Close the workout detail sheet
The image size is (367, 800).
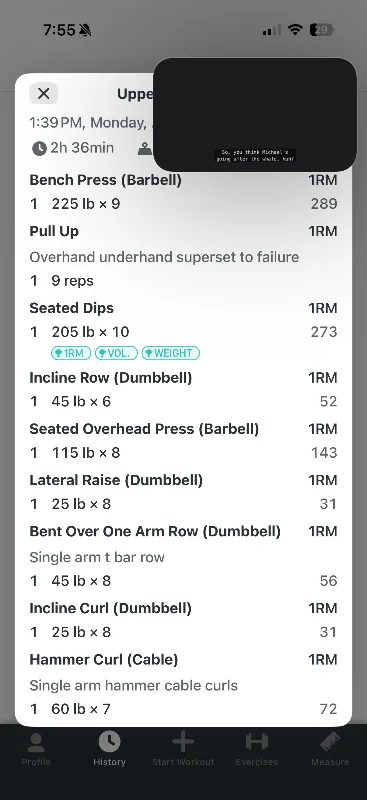click(43, 93)
